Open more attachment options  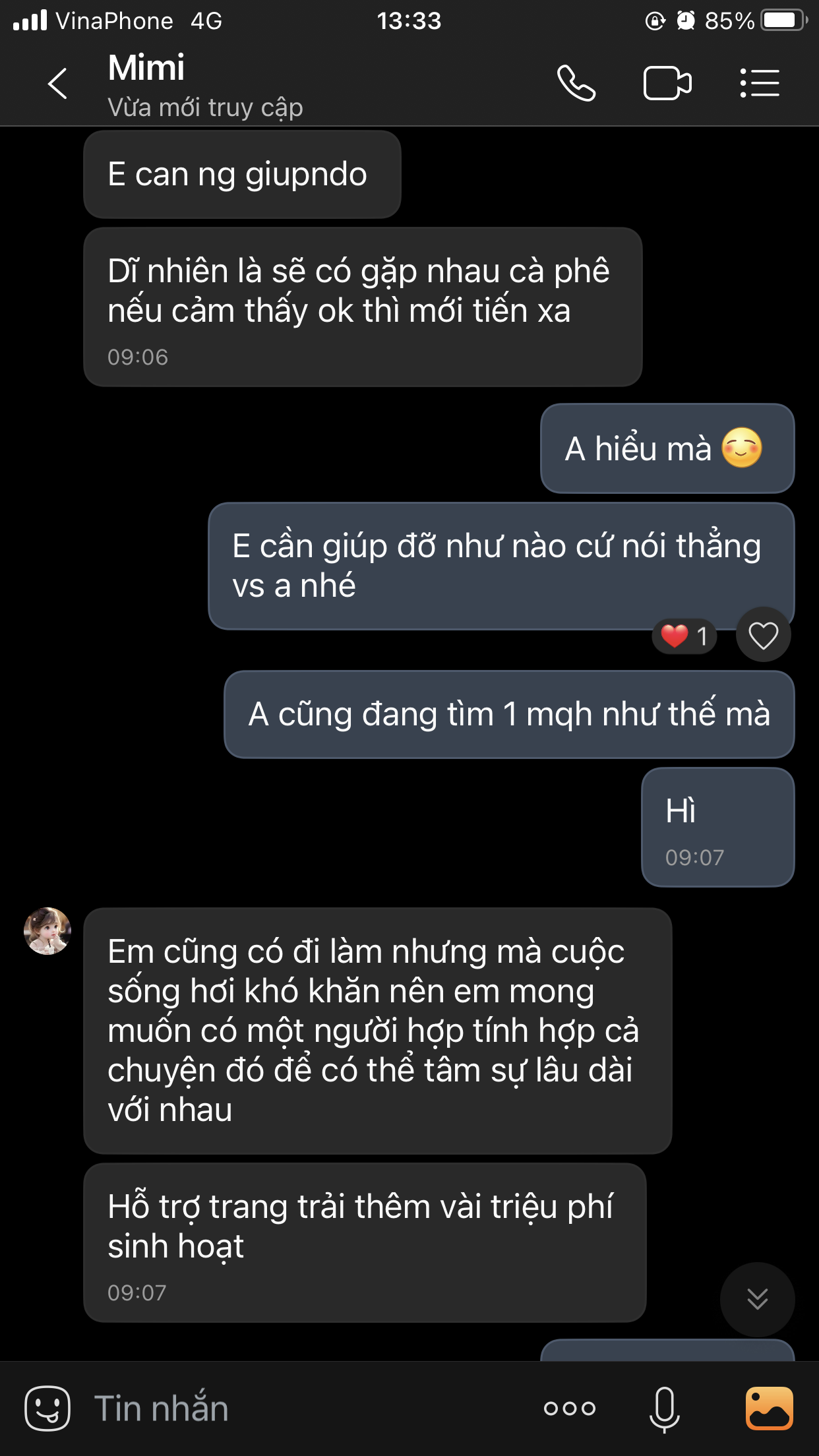tap(570, 1408)
